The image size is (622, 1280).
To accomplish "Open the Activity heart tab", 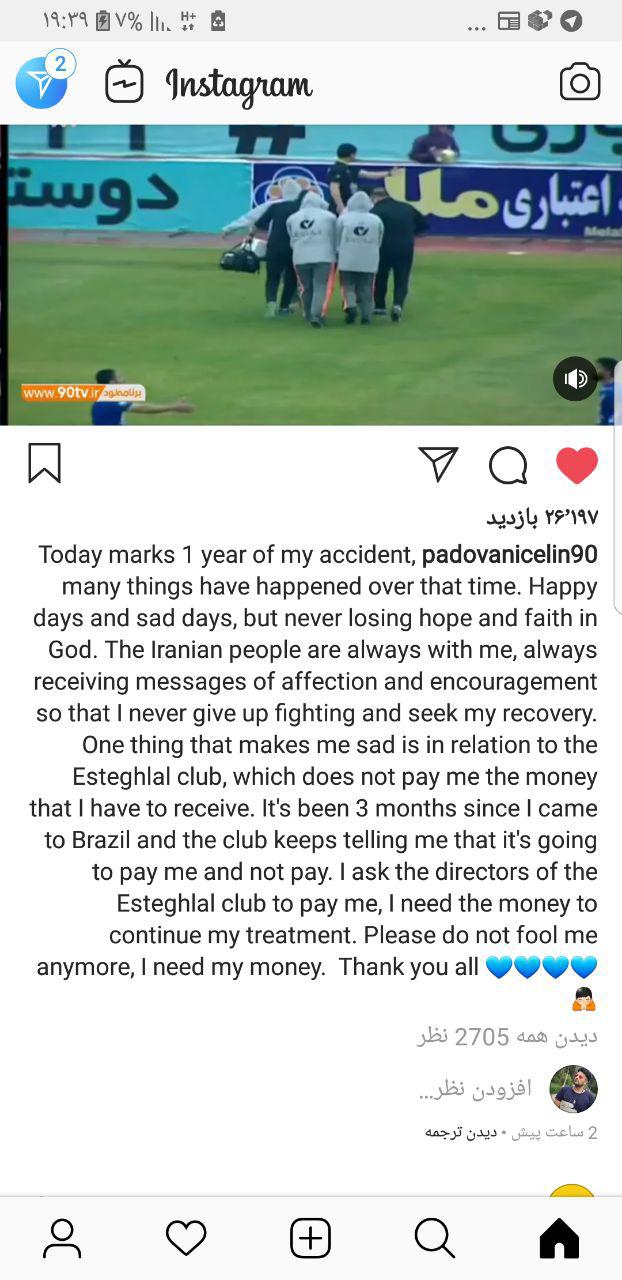I will [x=186, y=1239].
